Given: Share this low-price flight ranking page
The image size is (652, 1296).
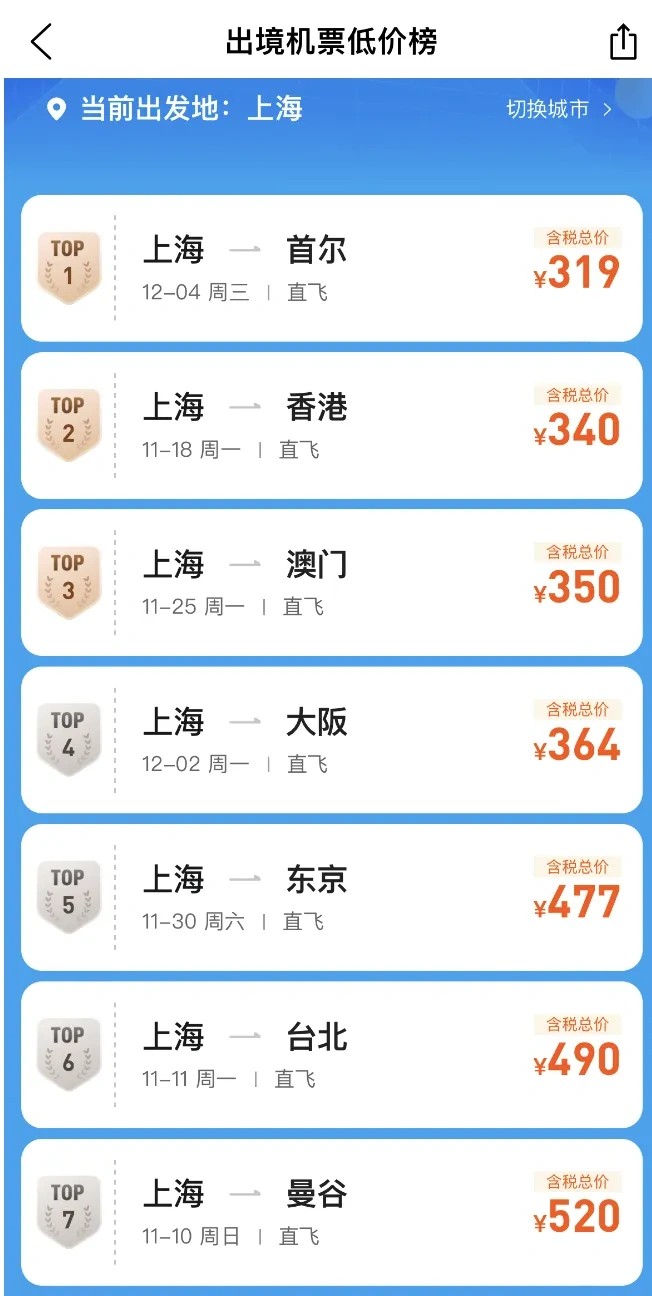Looking at the screenshot, I should [622, 42].
